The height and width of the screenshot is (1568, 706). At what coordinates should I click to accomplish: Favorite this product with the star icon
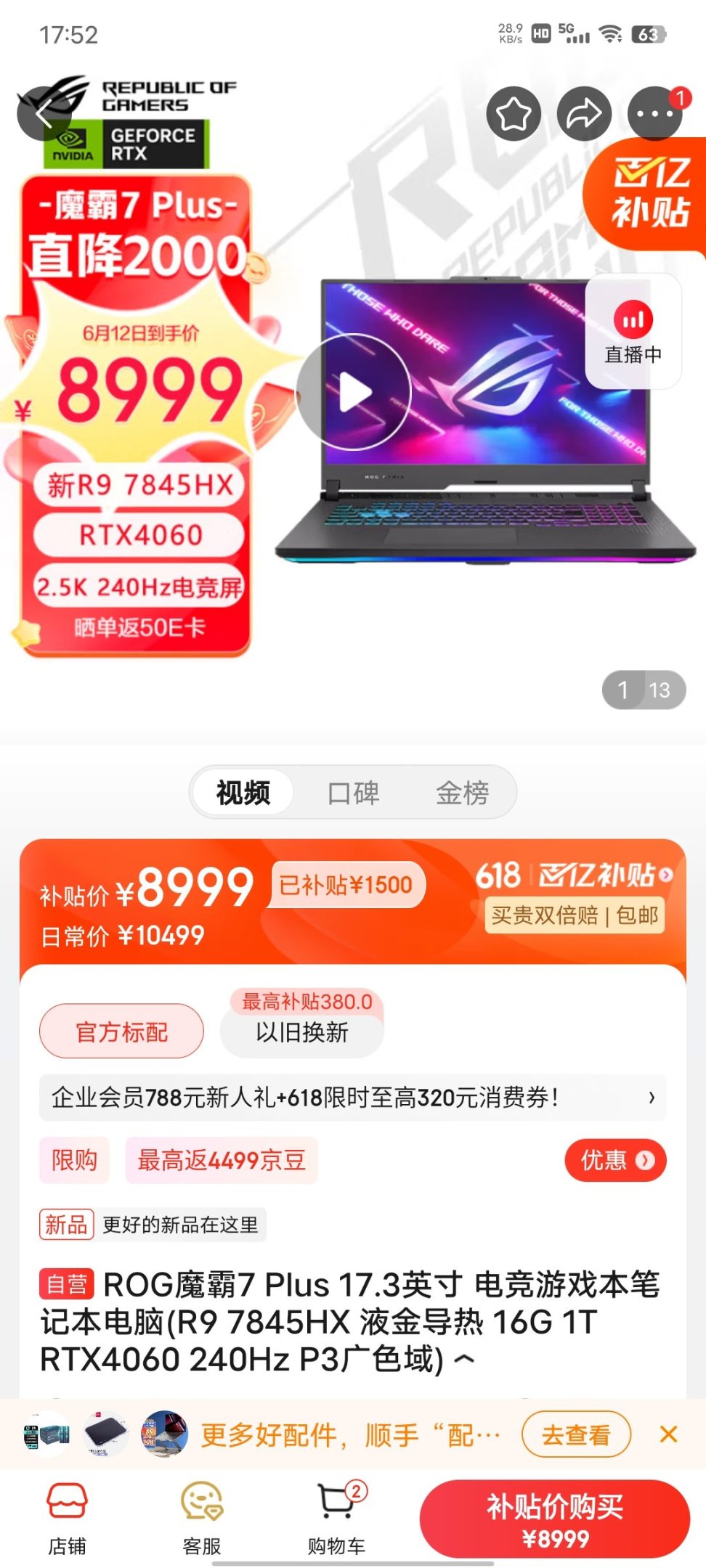coord(514,113)
